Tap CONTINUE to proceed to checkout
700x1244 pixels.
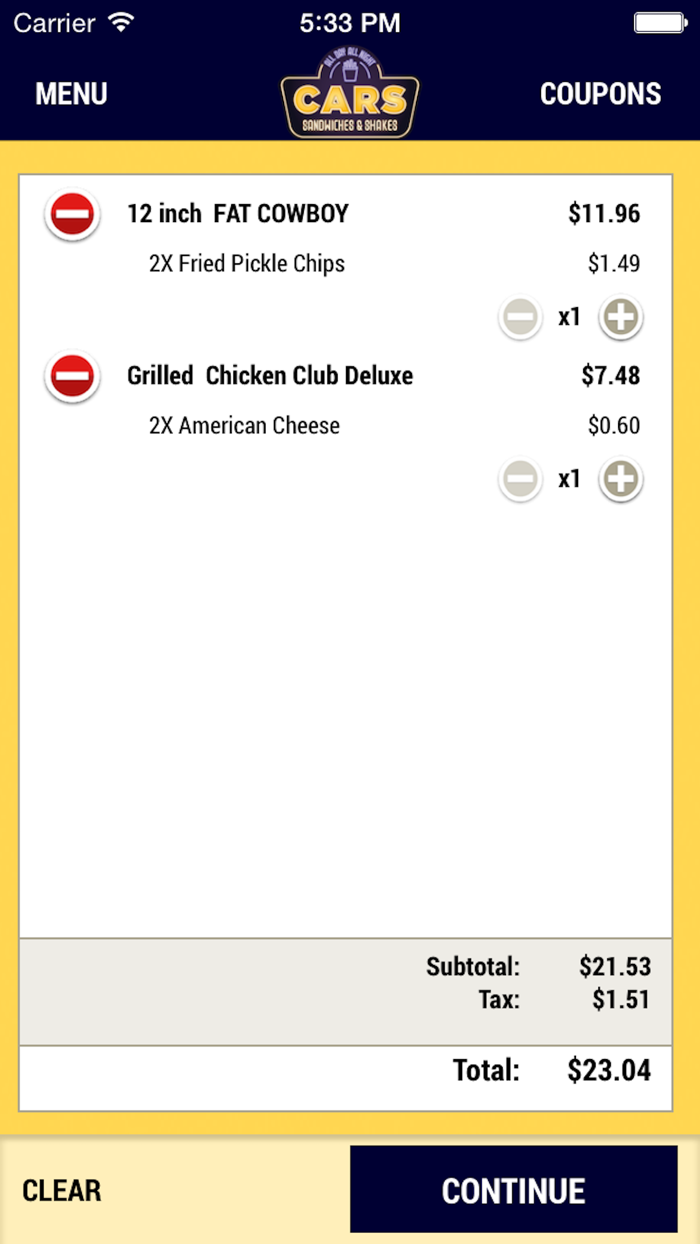click(x=513, y=1190)
